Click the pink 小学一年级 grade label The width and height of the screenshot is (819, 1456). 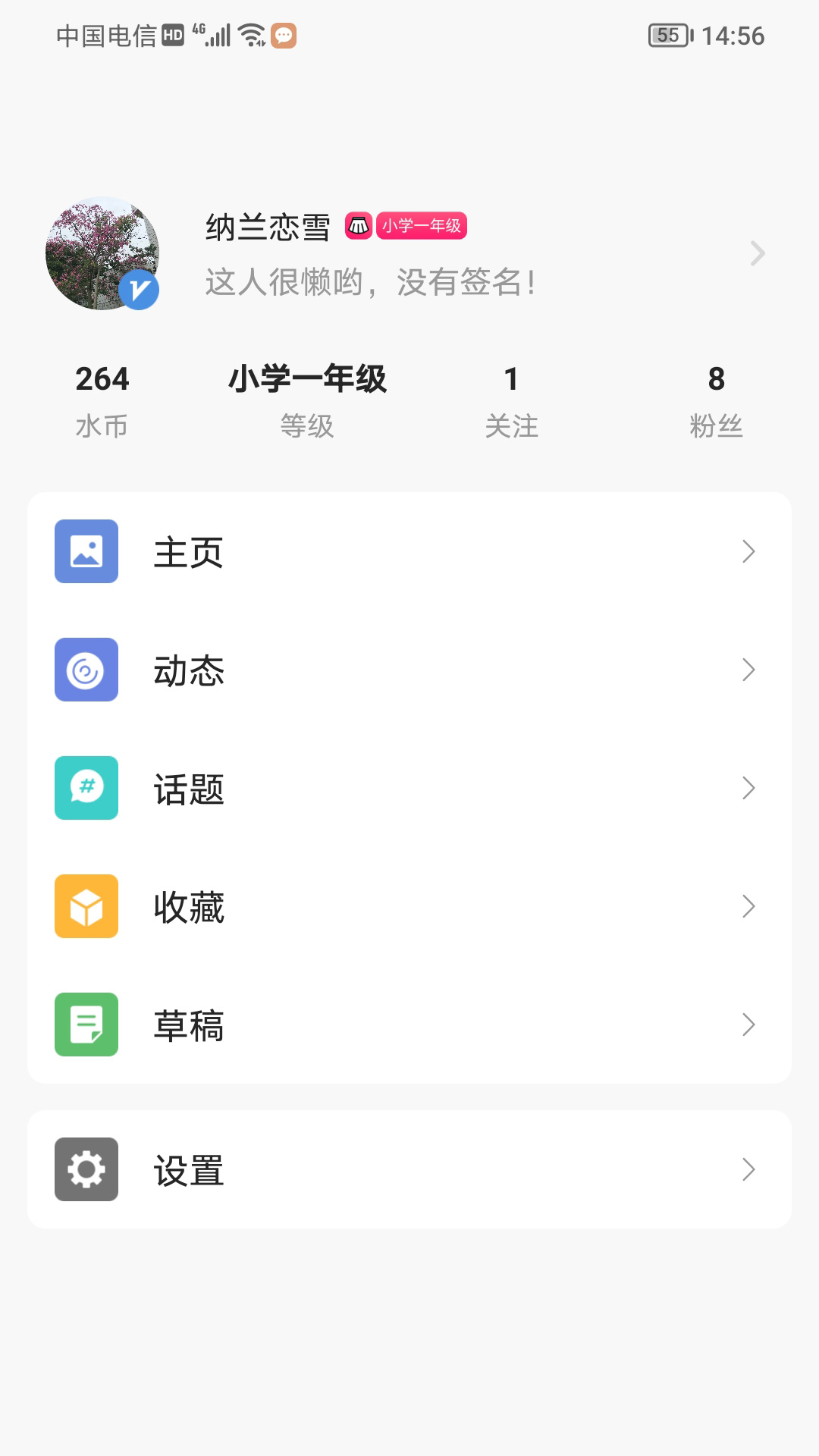(423, 226)
